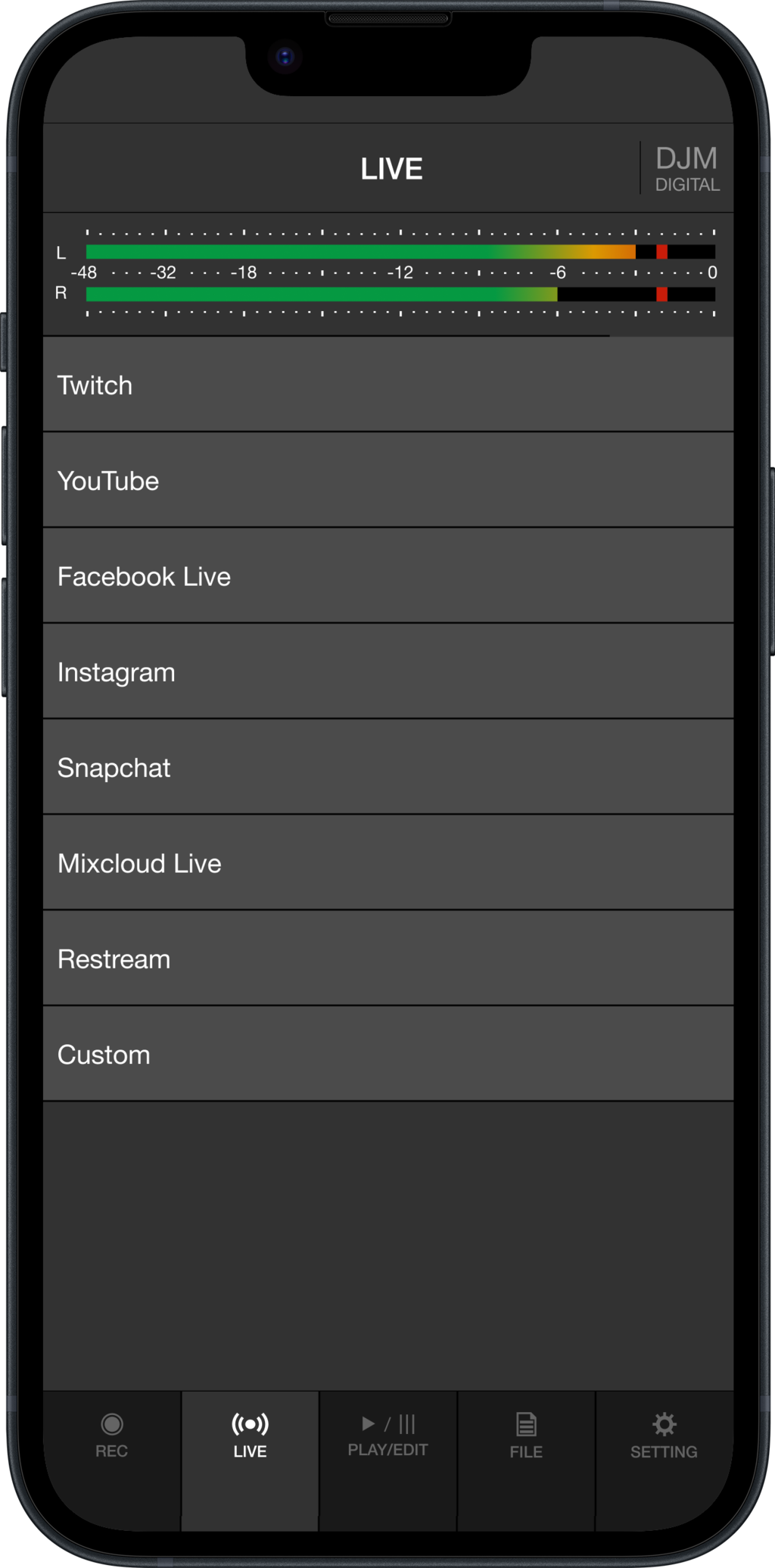This screenshot has width=775, height=1568.
Task: Open the Instagram row
Action: 387,672
